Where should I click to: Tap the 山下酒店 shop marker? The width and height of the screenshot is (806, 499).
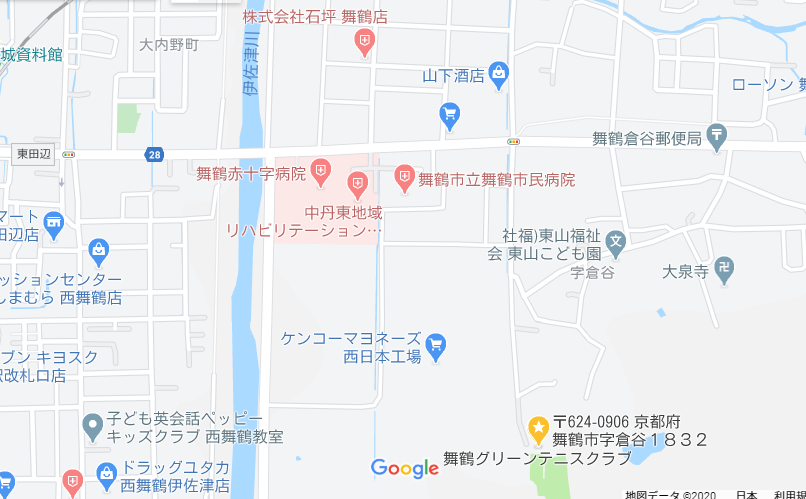click(500, 73)
